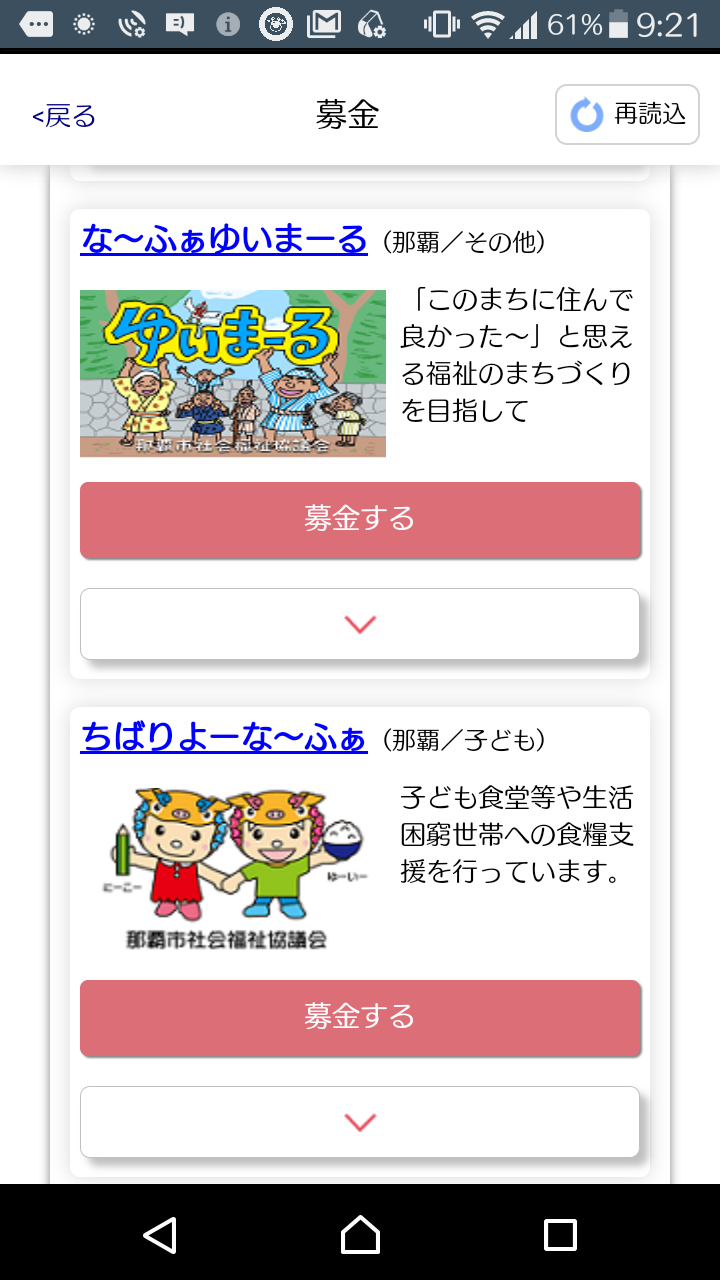Reload the page with 再読込 button
This screenshot has width=720, height=1280.
click(627, 115)
